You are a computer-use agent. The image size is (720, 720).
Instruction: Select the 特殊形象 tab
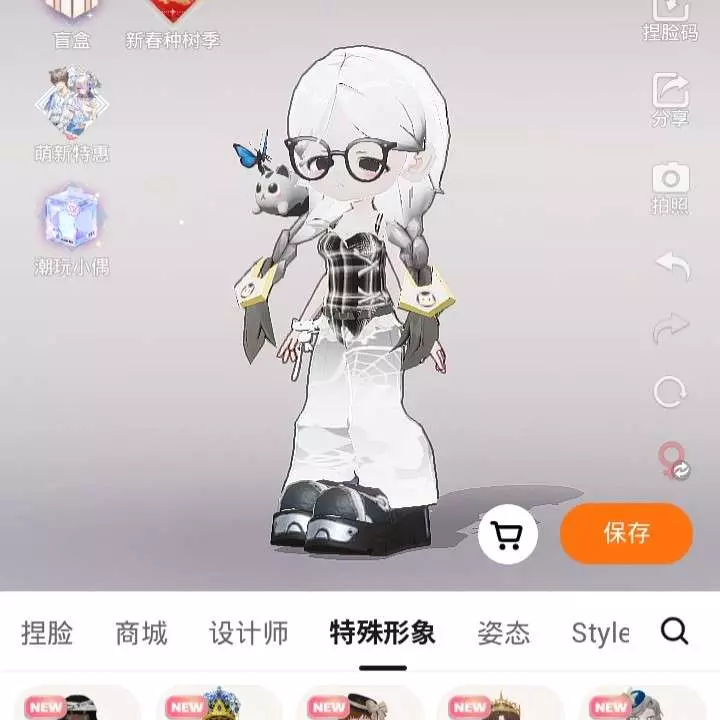382,633
